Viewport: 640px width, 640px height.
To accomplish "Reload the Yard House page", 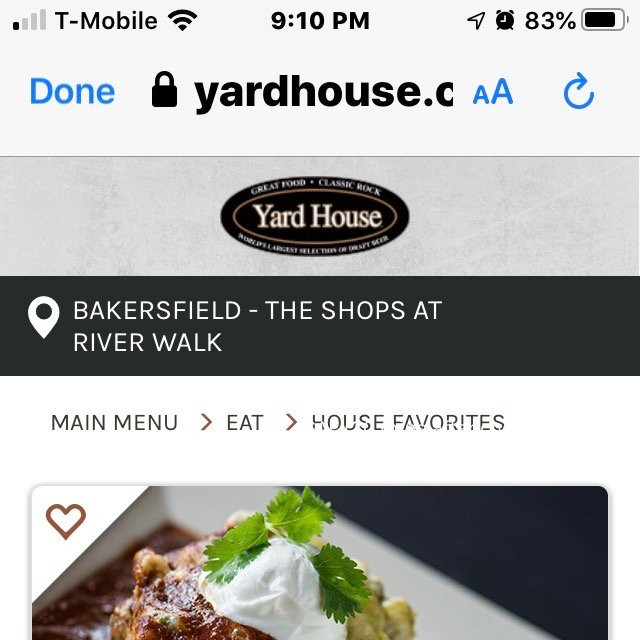I will (x=579, y=93).
